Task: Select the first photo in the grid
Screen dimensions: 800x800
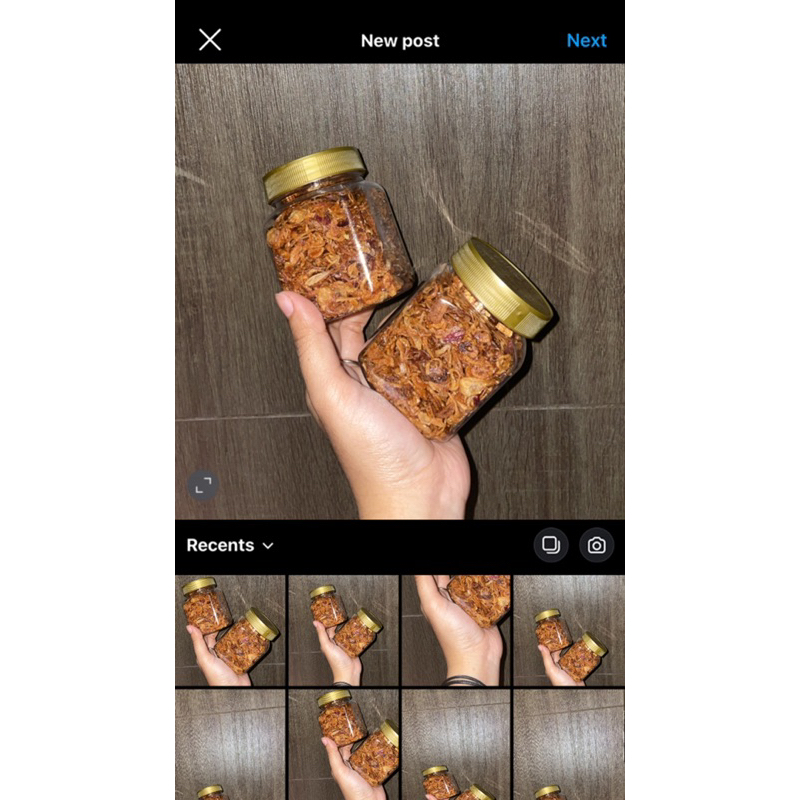Action: [231, 630]
